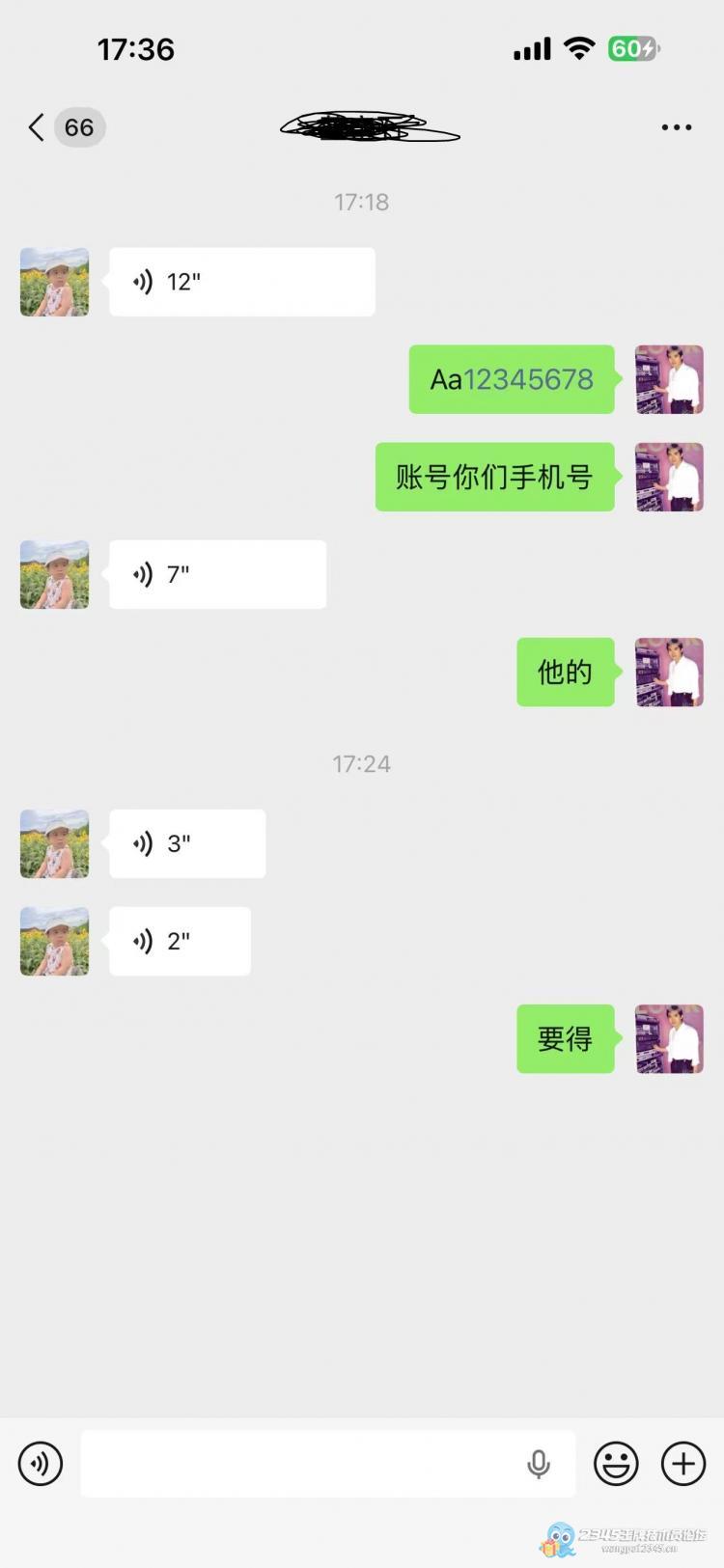Open the emoji sticker panel
This screenshot has width=724, height=1568.
[x=616, y=1464]
